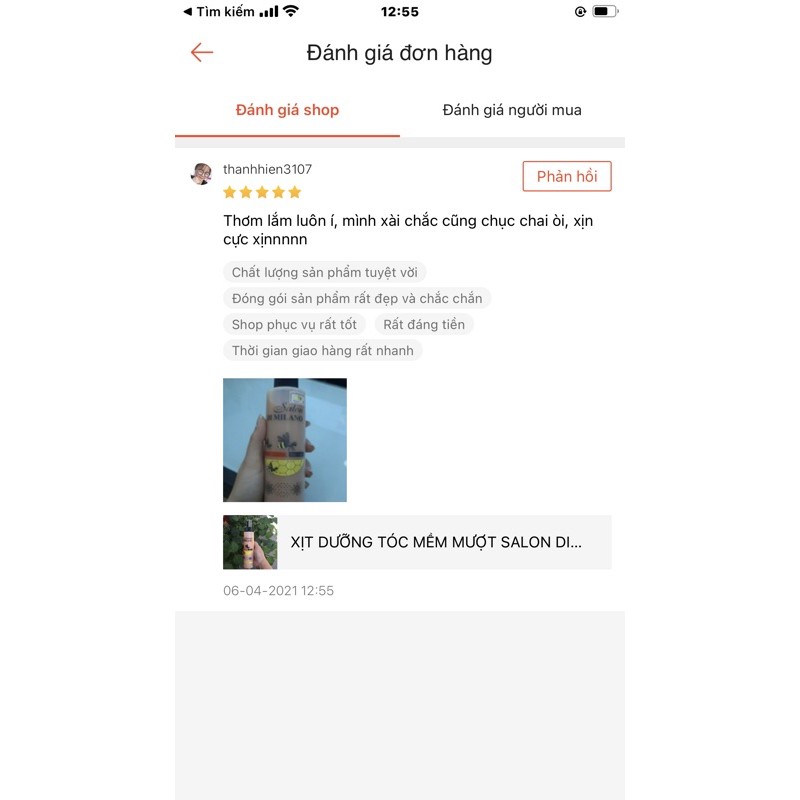Tap the Phản hồi button

(x=566, y=176)
